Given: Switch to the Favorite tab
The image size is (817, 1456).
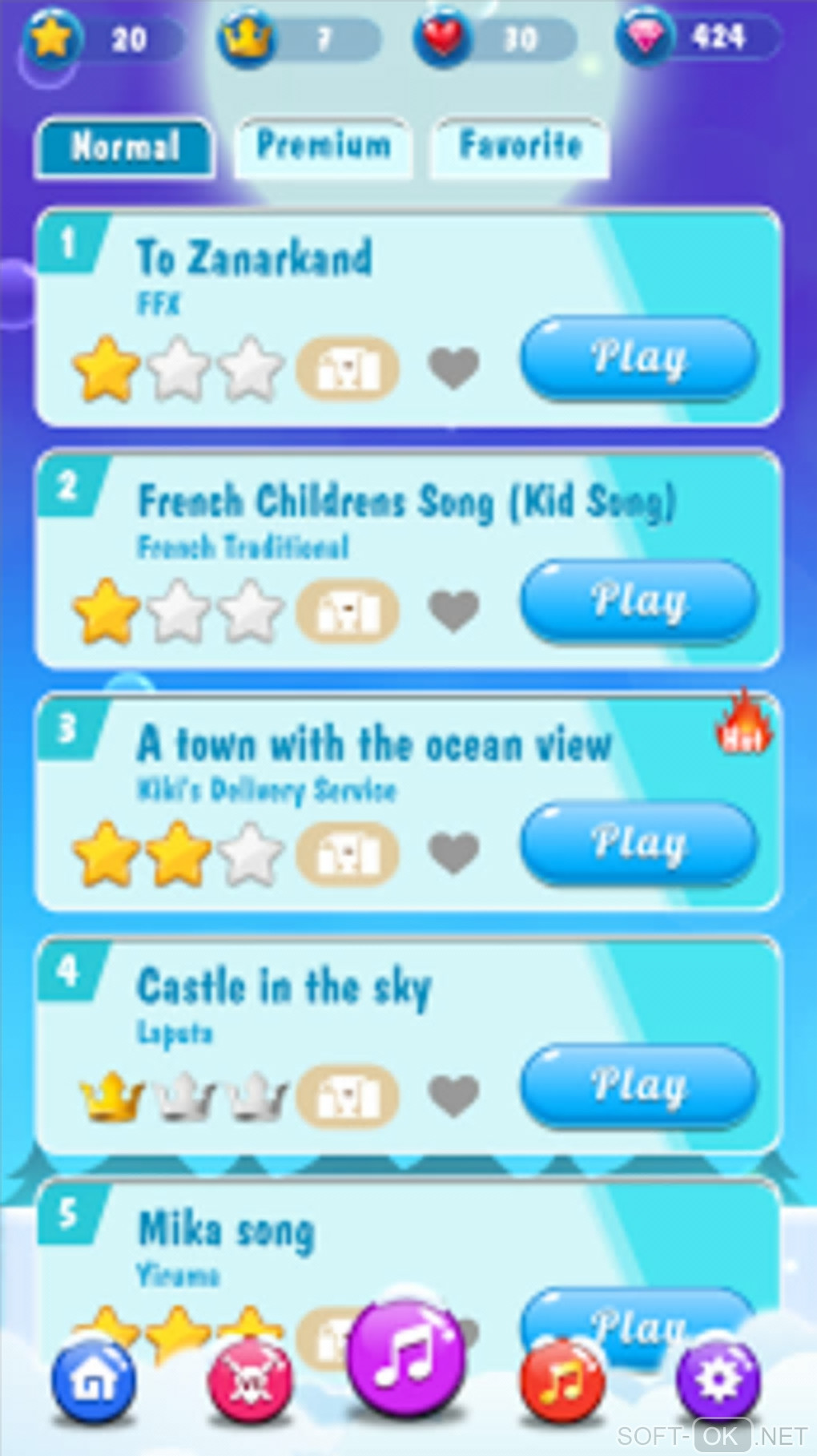Looking at the screenshot, I should click(x=520, y=147).
